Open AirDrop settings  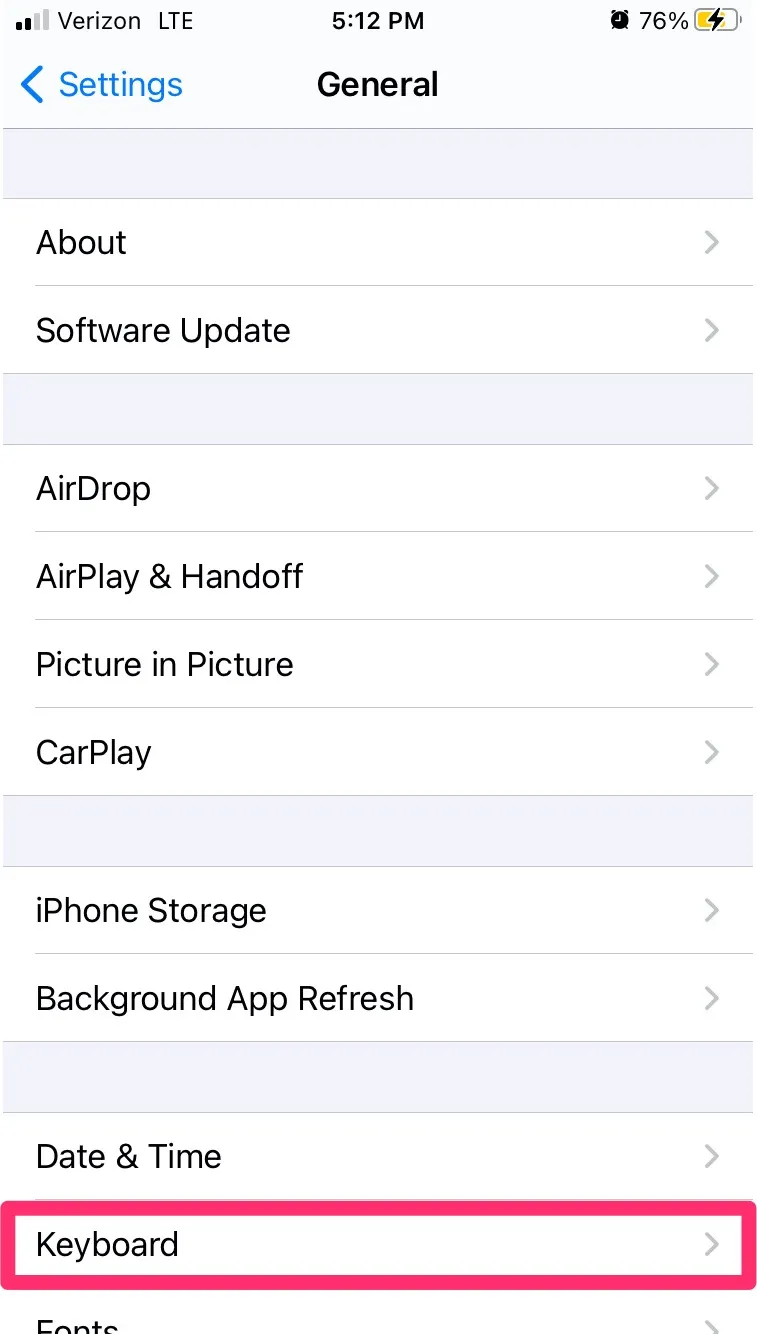pos(378,488)
